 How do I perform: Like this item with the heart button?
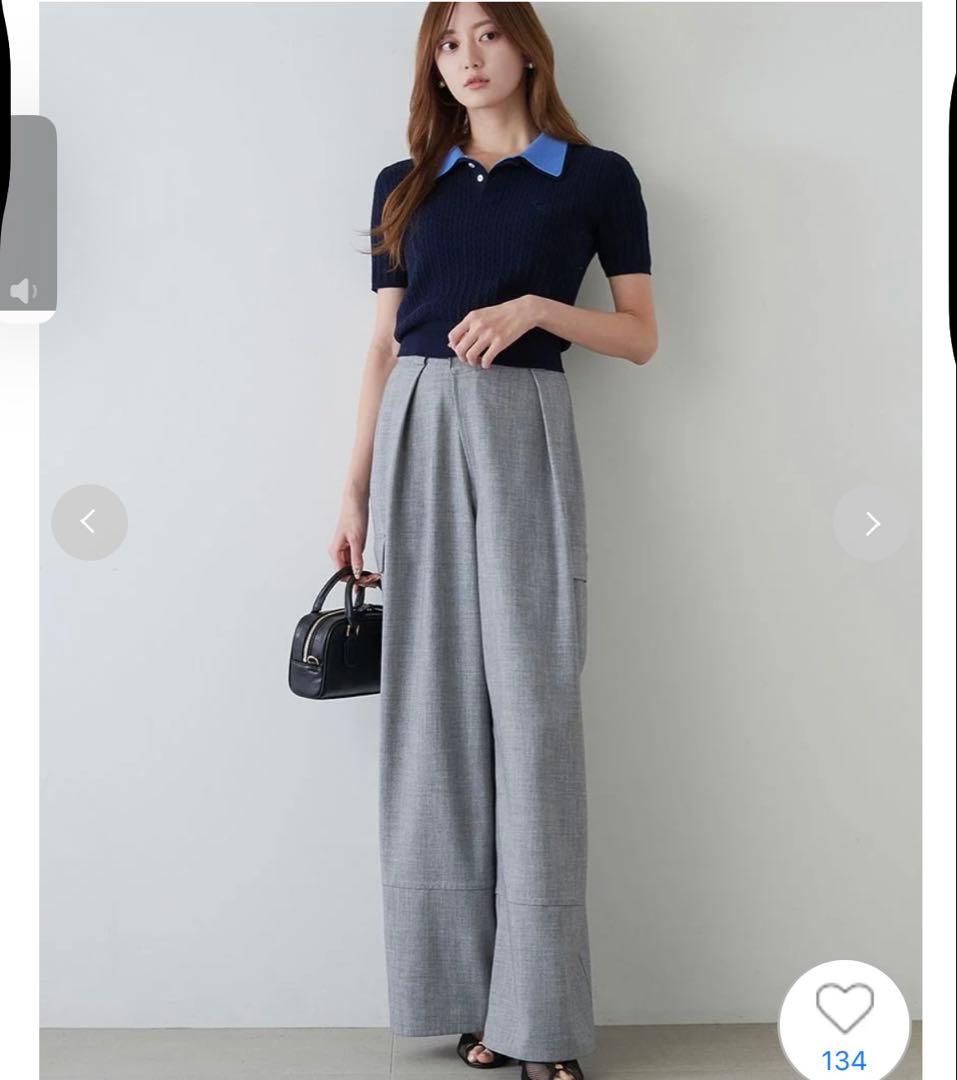pyautogui.click(x=844, y=1008)
